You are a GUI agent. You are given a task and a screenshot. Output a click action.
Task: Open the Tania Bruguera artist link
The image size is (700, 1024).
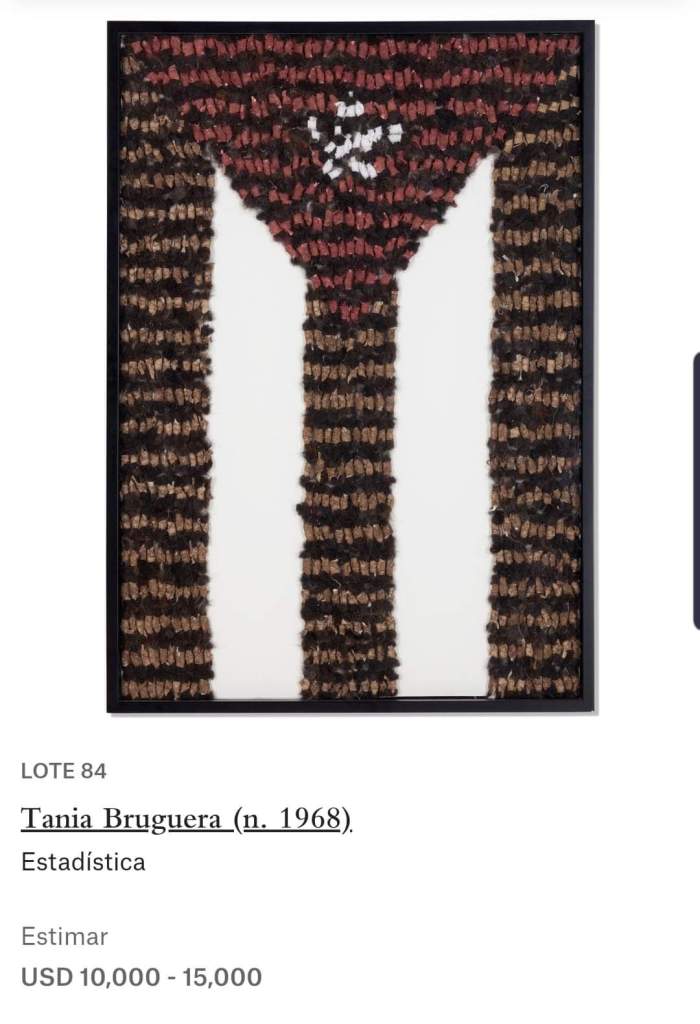pyautogui.click(x=187, y=819)
